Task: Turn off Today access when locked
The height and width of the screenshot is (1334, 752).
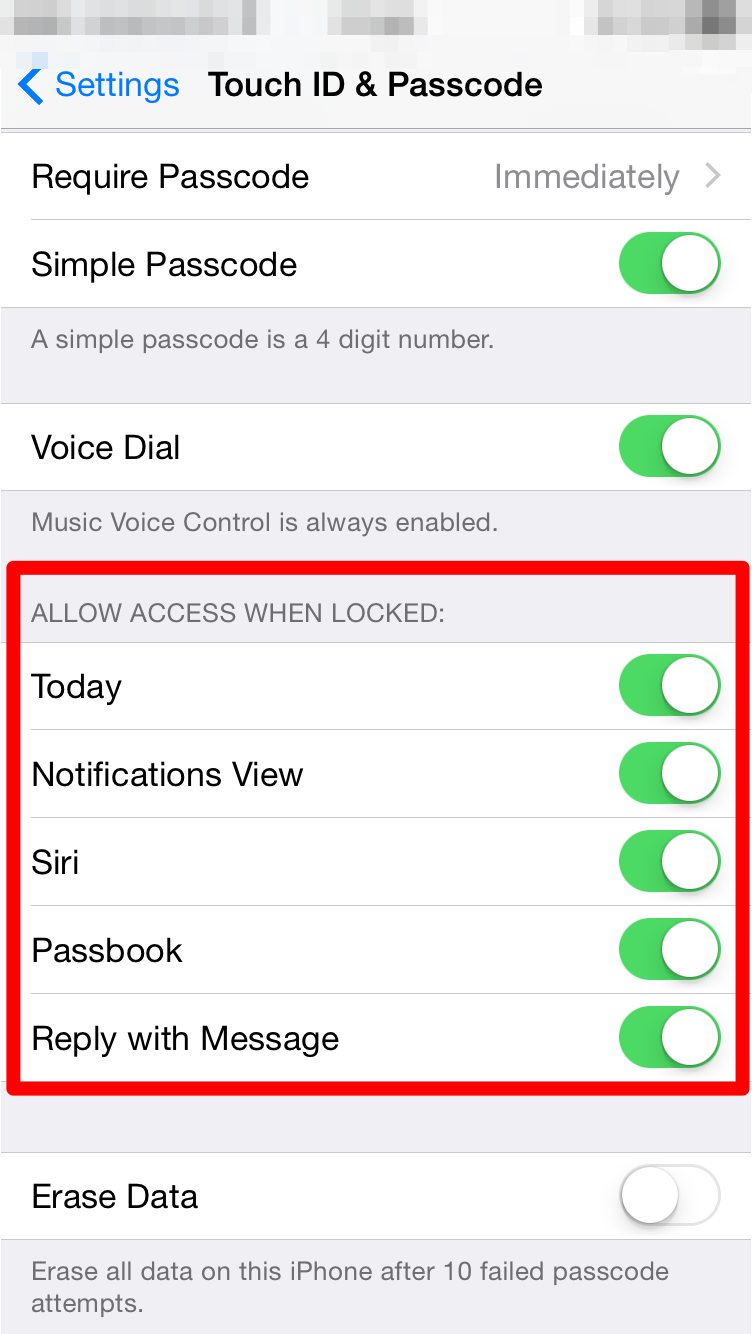Action: point(669,687)
